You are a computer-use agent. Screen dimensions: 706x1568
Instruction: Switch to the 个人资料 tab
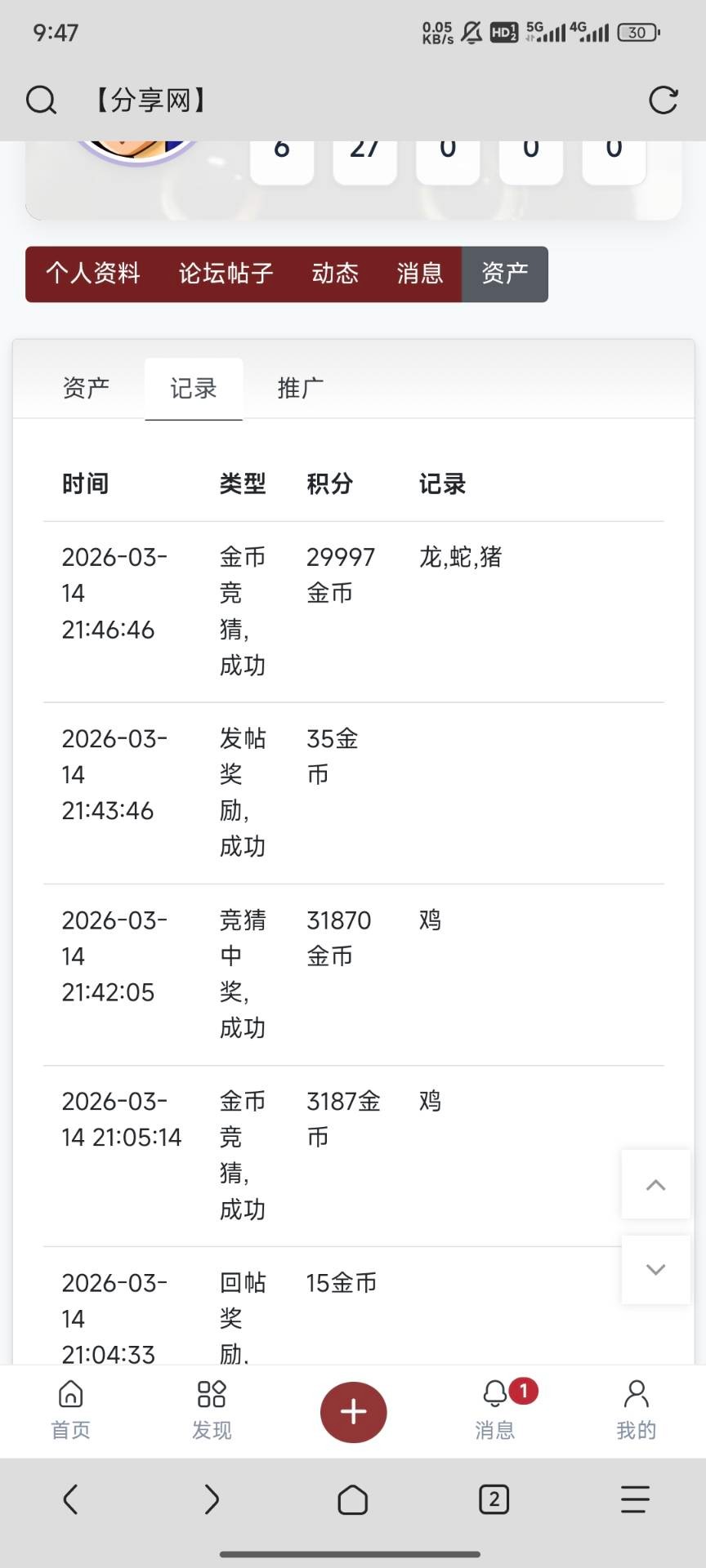(93, 274)
